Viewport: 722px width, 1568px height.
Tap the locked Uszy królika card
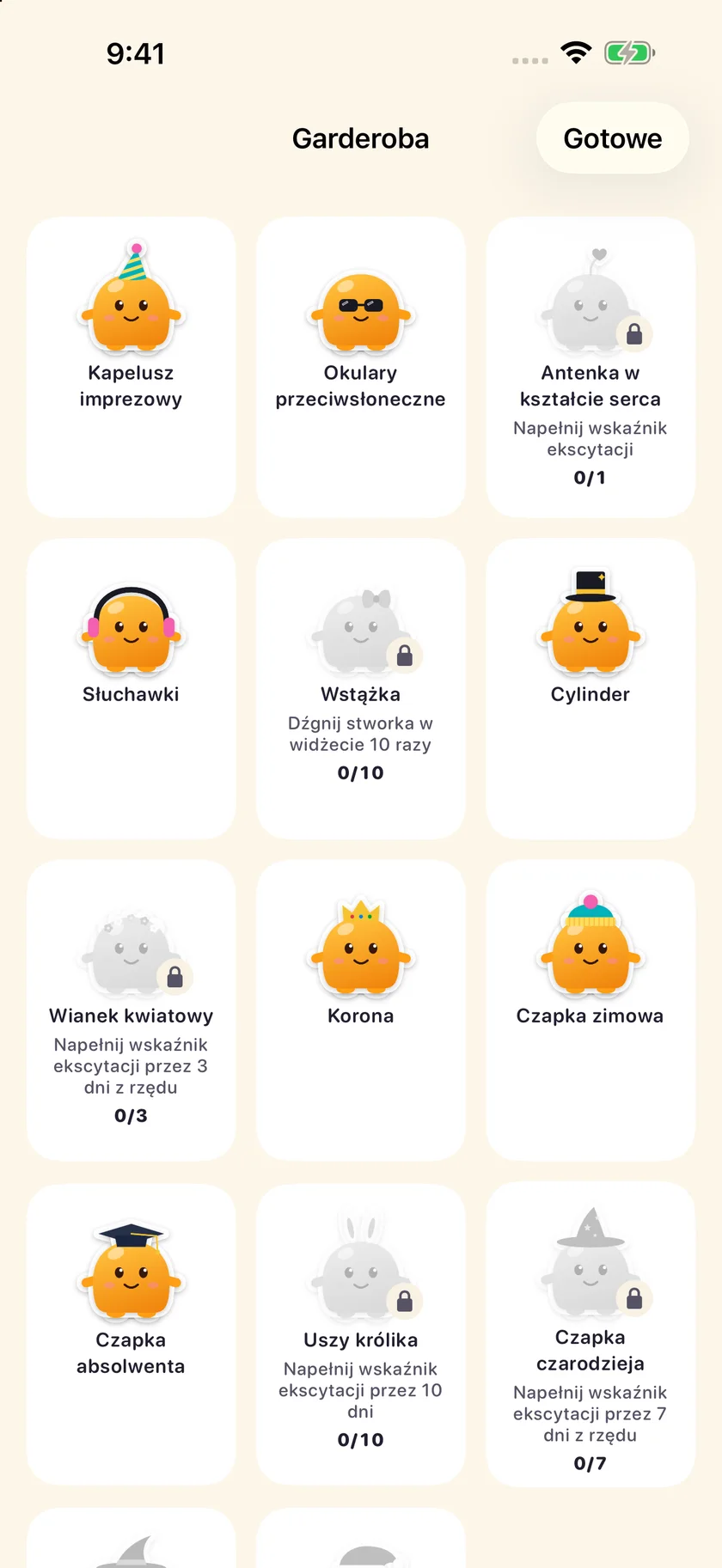(x=360, y=1334)
